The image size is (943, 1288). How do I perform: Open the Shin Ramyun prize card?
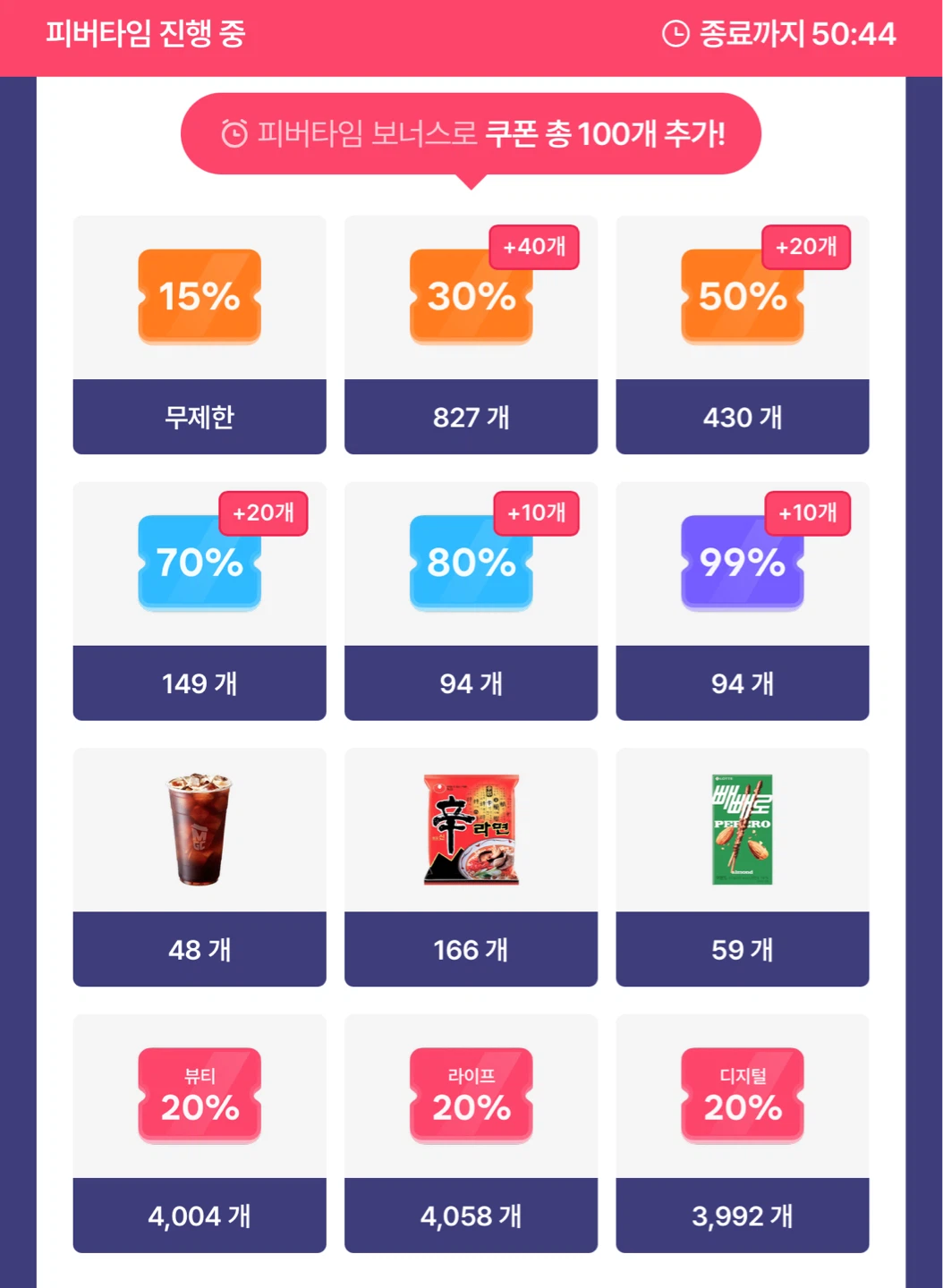click(x=471, y=868)
